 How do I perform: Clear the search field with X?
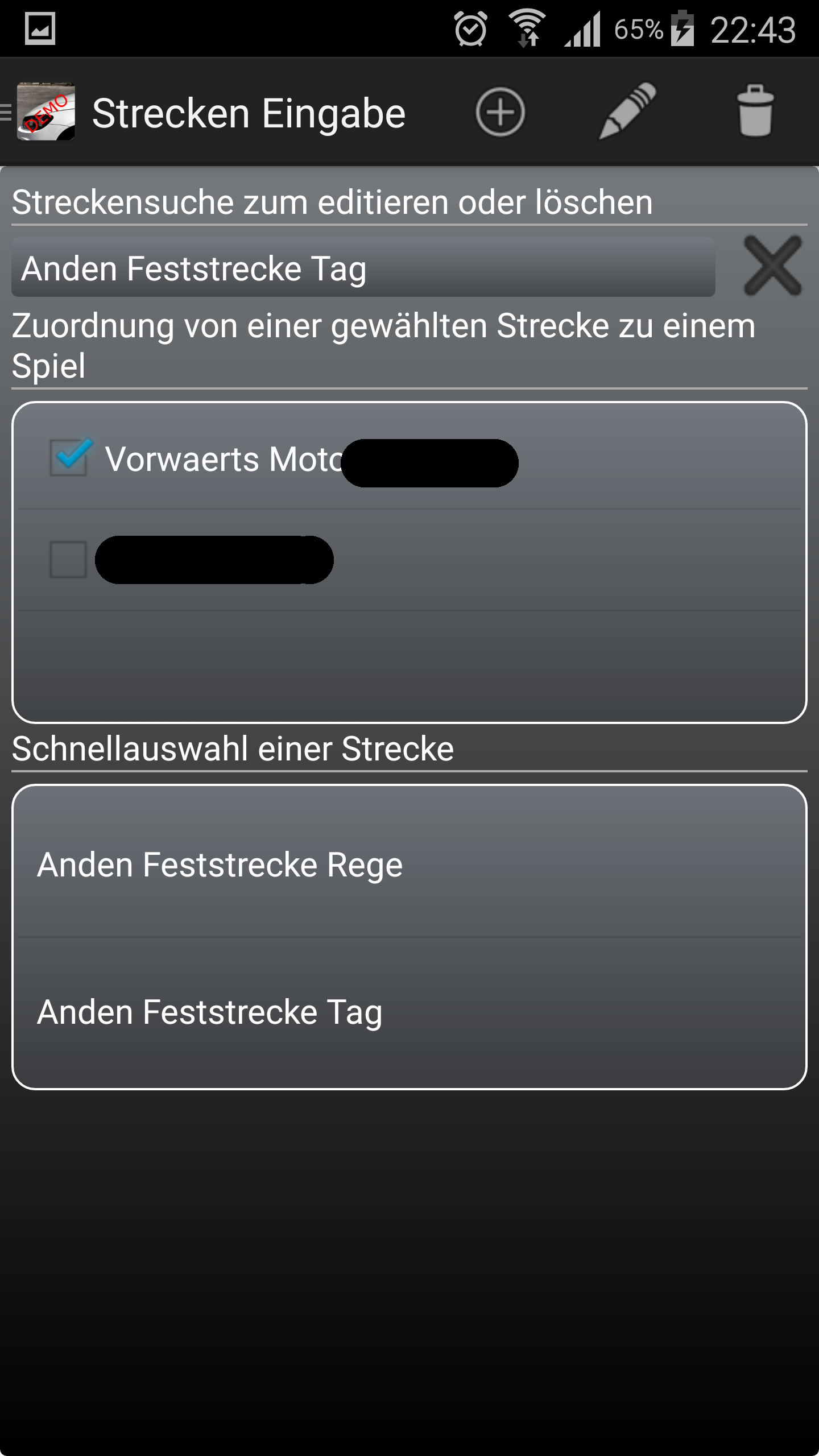[772, 266]
